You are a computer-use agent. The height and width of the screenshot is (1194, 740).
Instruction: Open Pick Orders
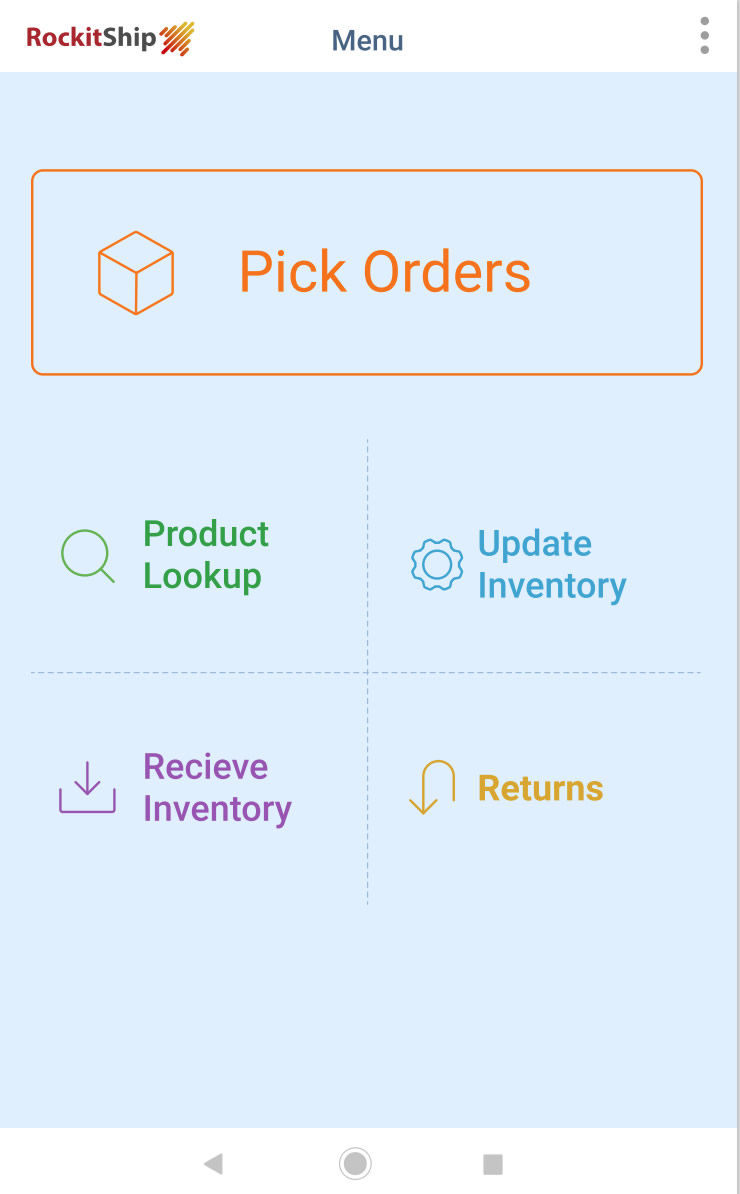(367, 272)
